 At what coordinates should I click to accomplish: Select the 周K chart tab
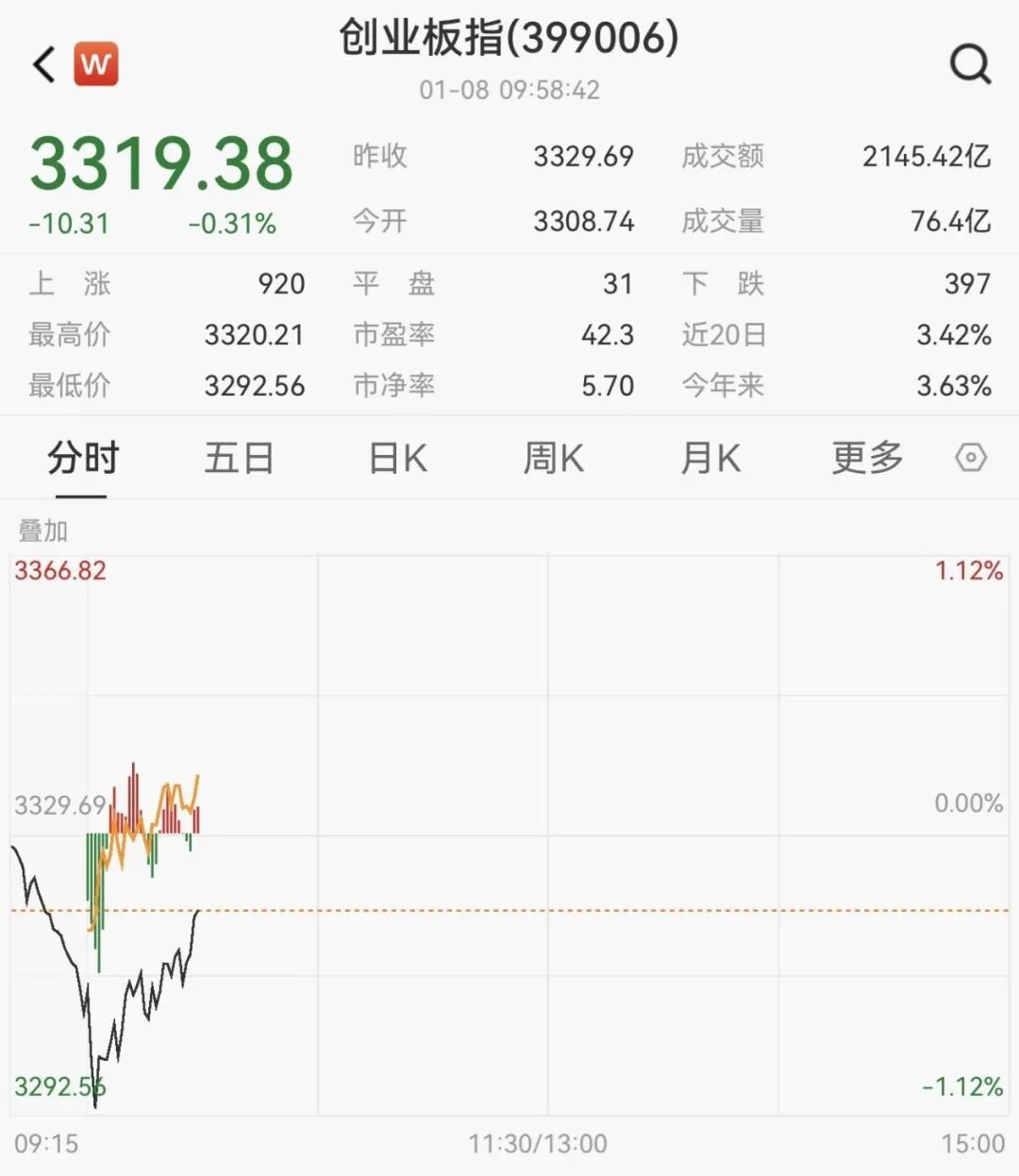pos(554,459)
